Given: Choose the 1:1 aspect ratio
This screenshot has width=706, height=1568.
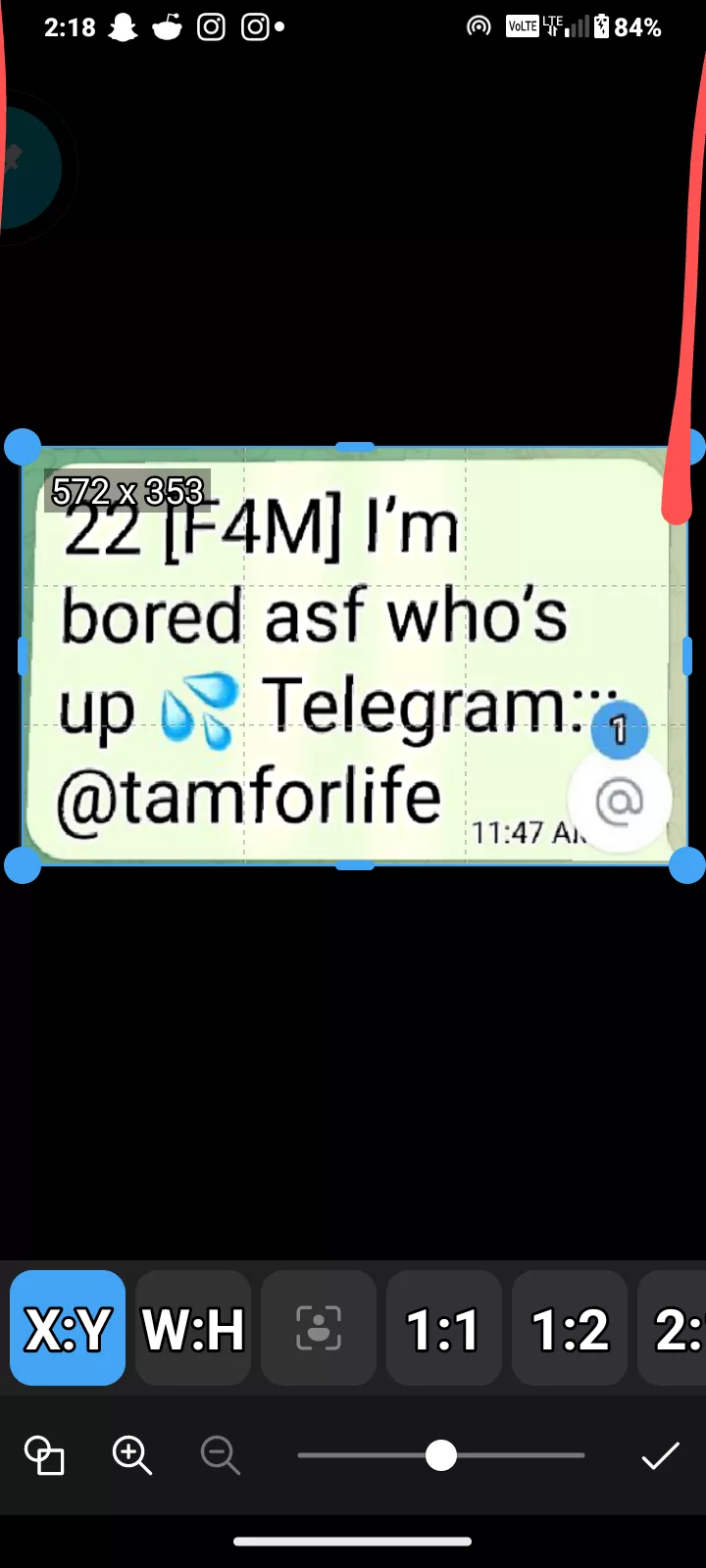Looking at the screenshot, I should pos(443,1328).
